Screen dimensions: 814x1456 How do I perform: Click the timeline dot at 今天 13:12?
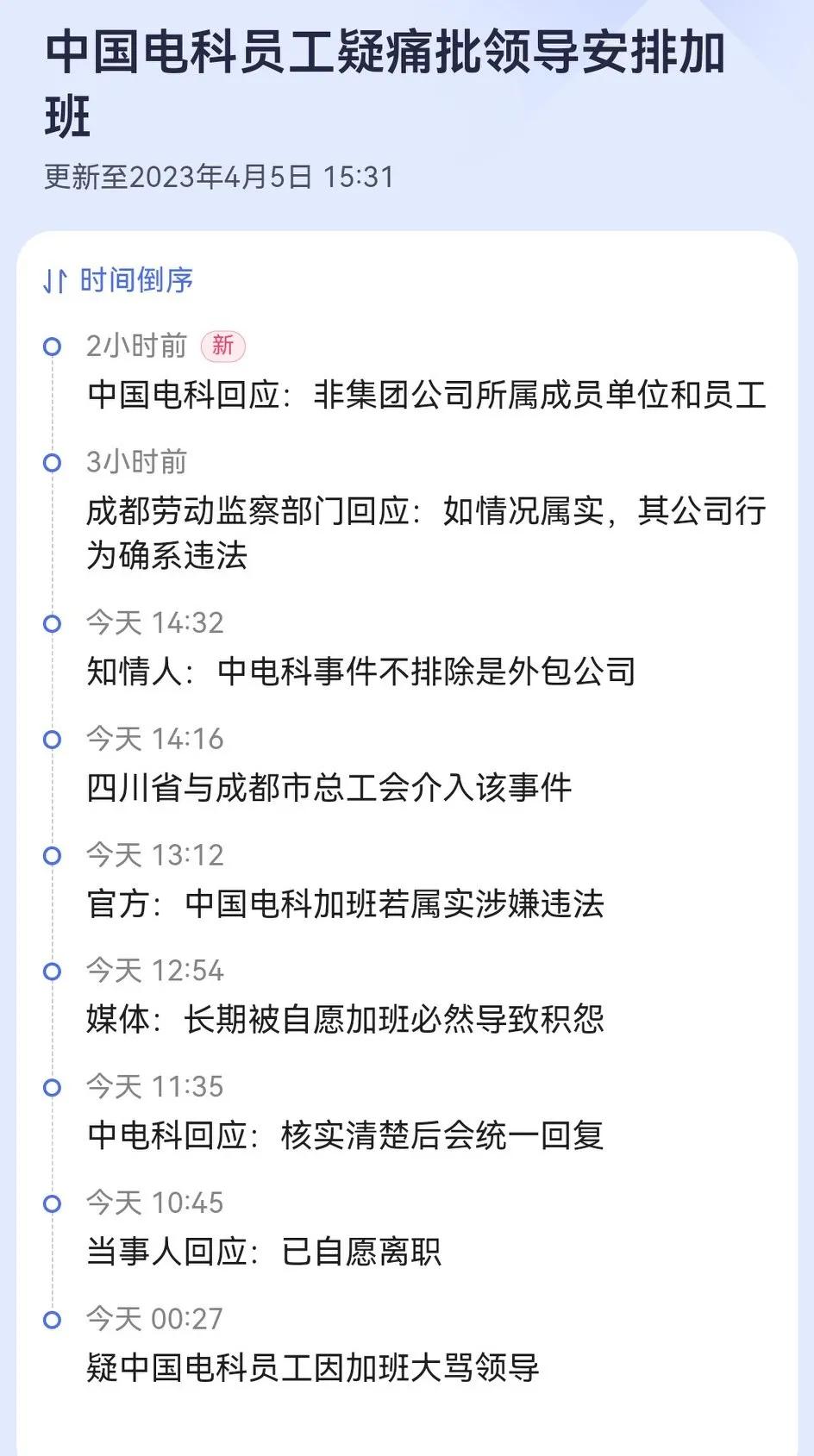click(52, 855)
